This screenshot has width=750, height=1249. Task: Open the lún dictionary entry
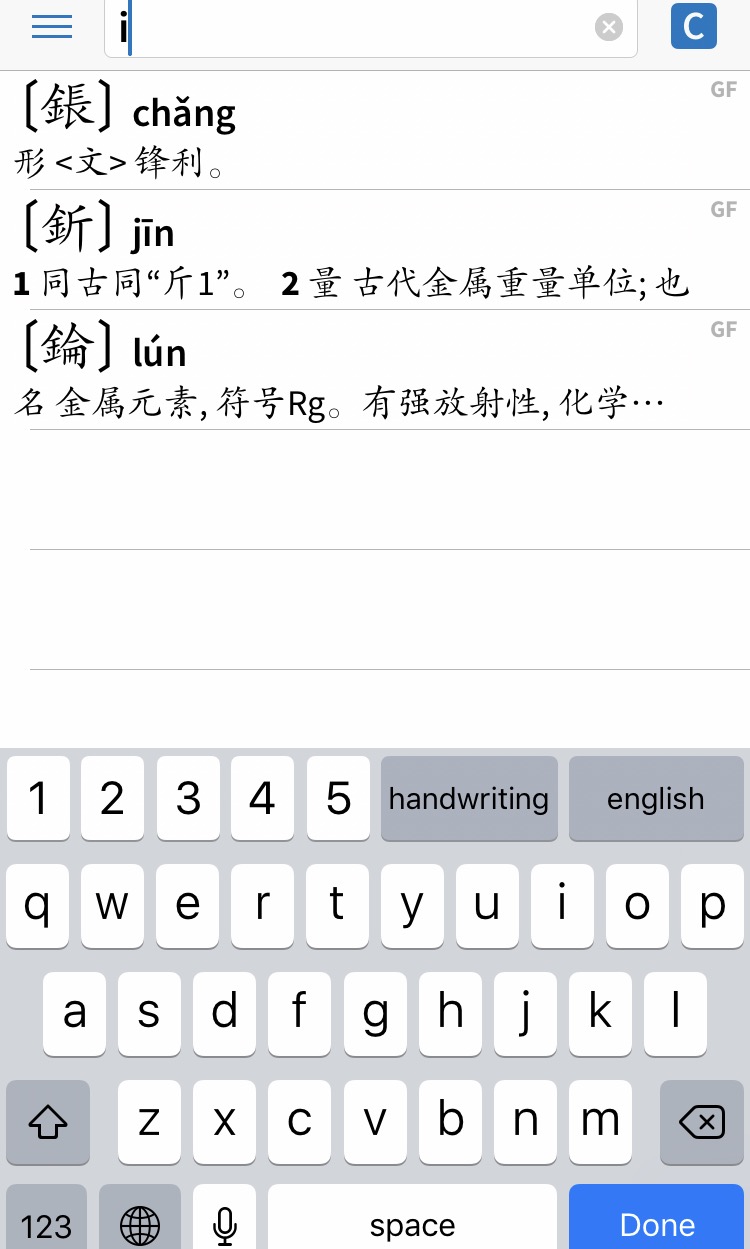tap(375, 370)
